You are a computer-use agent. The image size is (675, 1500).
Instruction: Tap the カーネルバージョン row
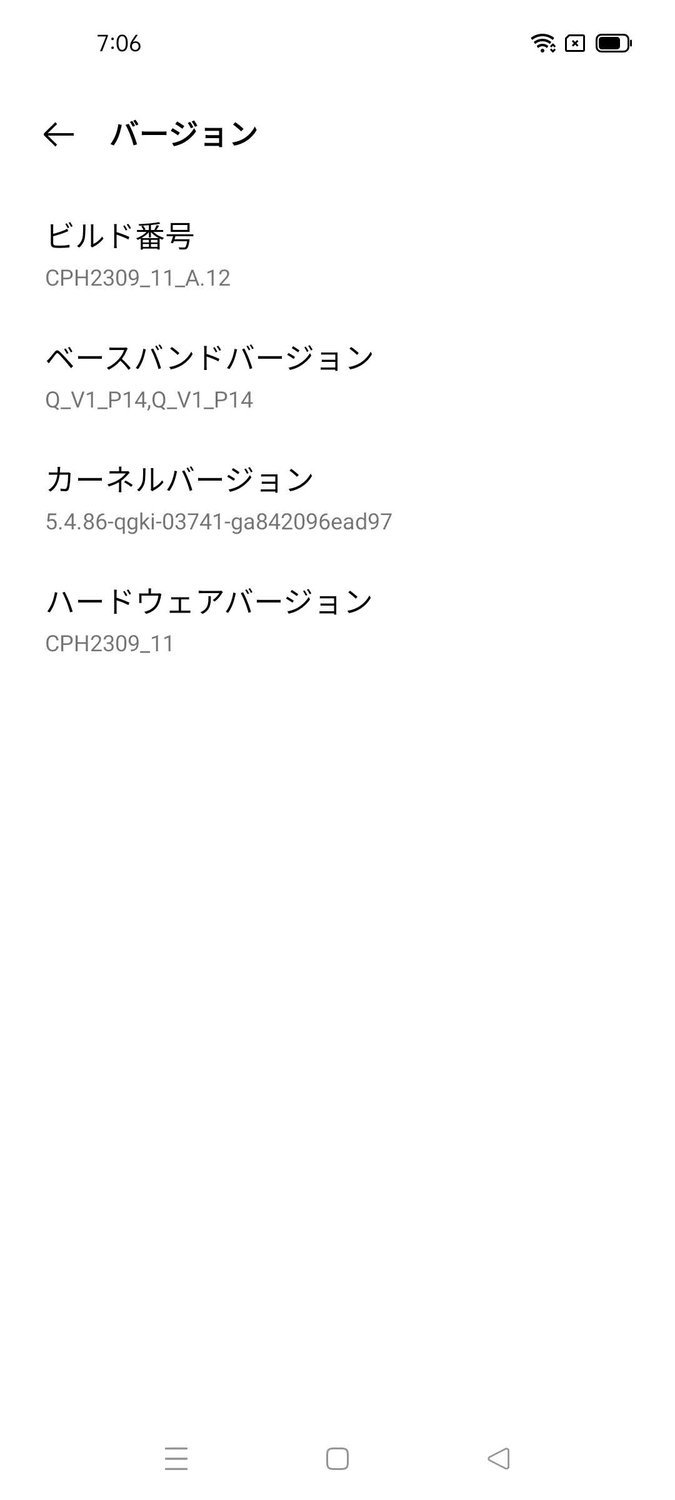pos(337,499)
